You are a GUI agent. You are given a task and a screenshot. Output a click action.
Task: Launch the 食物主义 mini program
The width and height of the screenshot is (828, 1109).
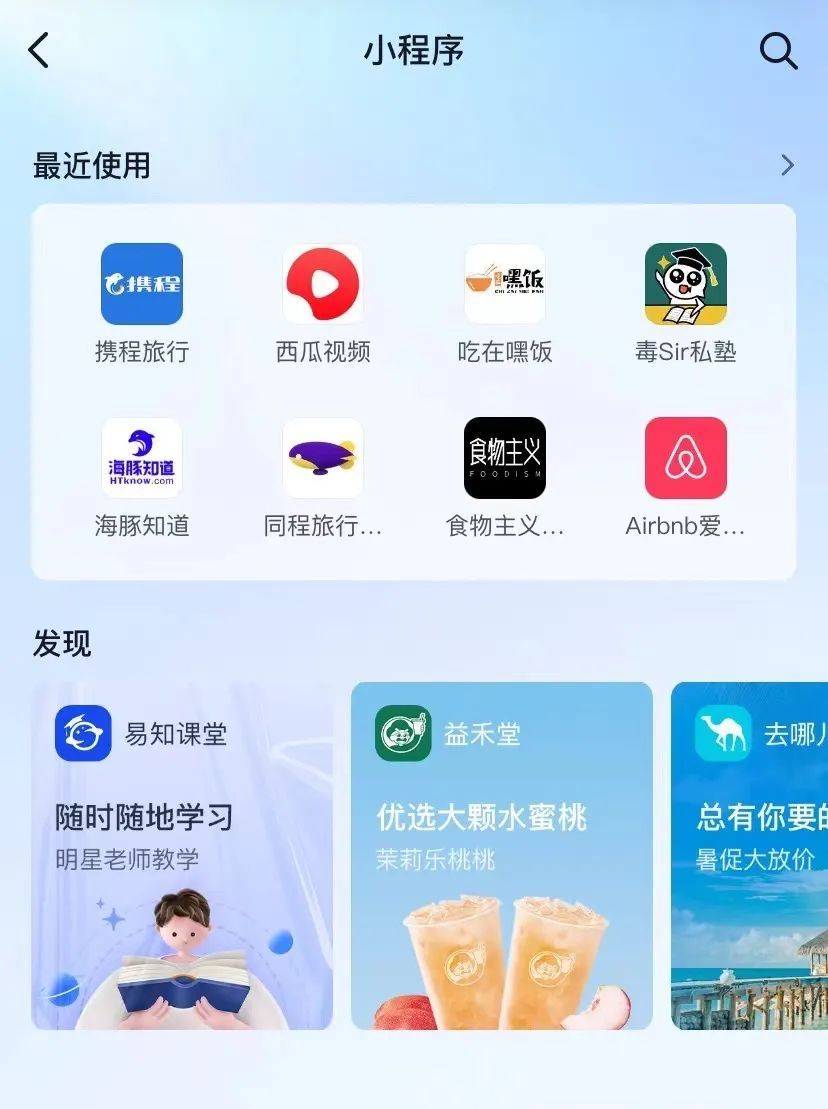tap(505, 459)
